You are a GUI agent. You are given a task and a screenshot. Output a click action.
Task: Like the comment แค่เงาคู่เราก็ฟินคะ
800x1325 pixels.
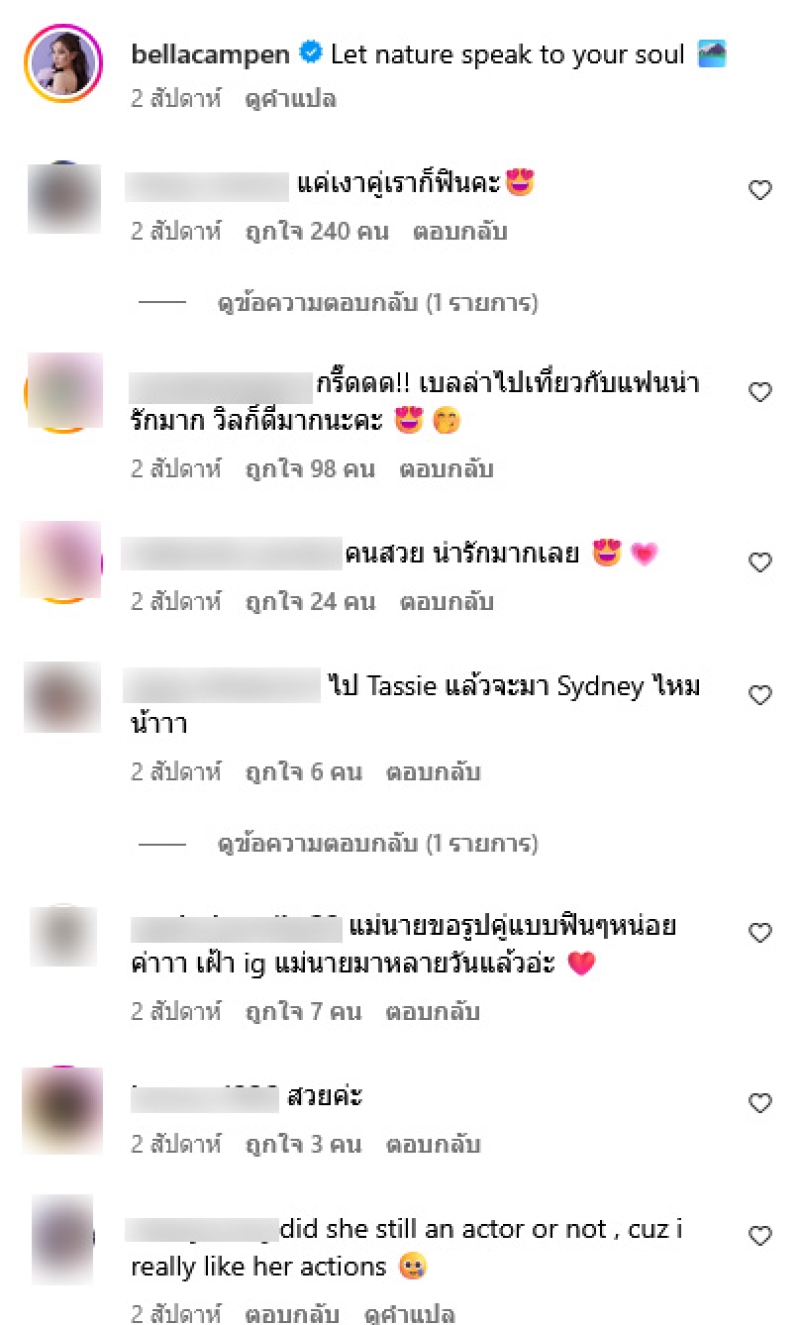[x=760, y=190]
